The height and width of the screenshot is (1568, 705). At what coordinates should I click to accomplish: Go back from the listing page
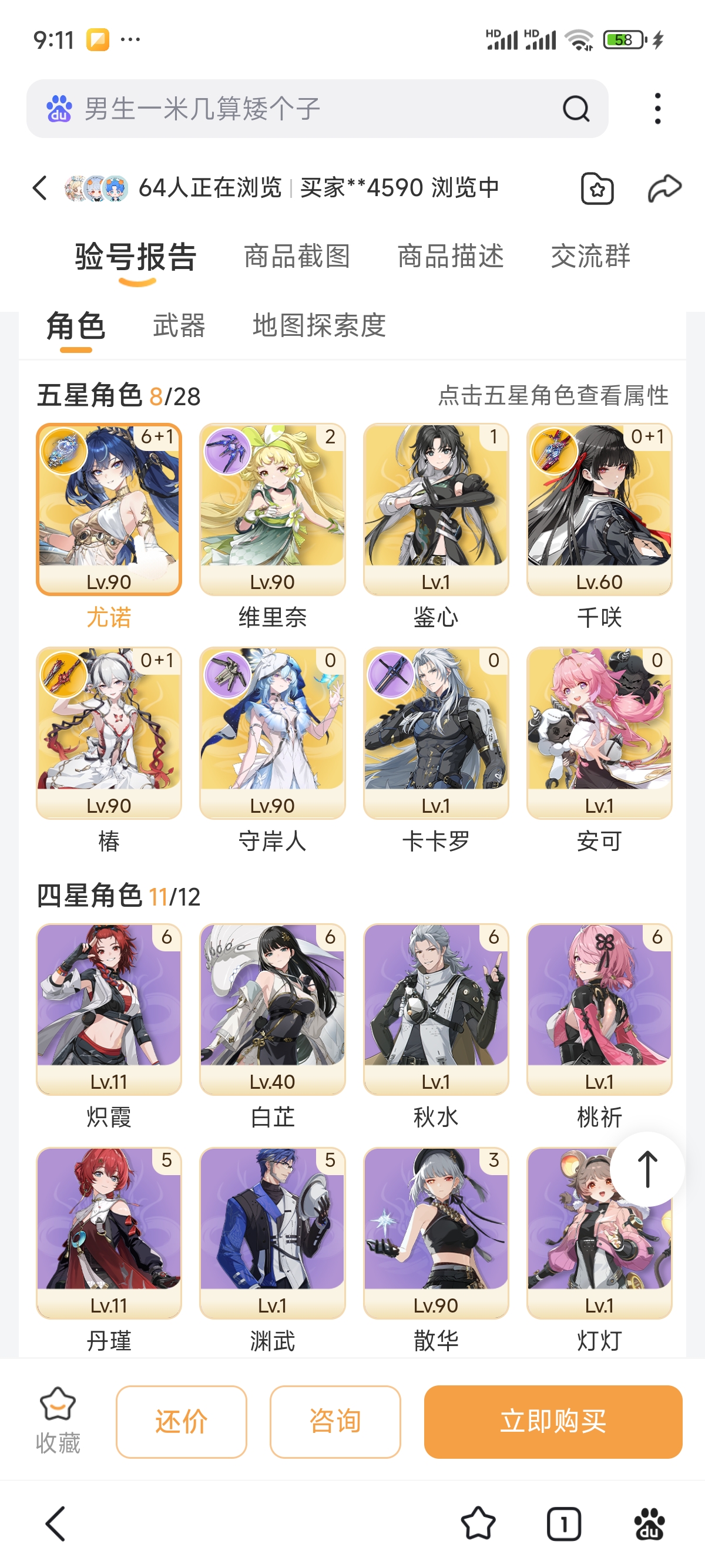pos(40,187)
